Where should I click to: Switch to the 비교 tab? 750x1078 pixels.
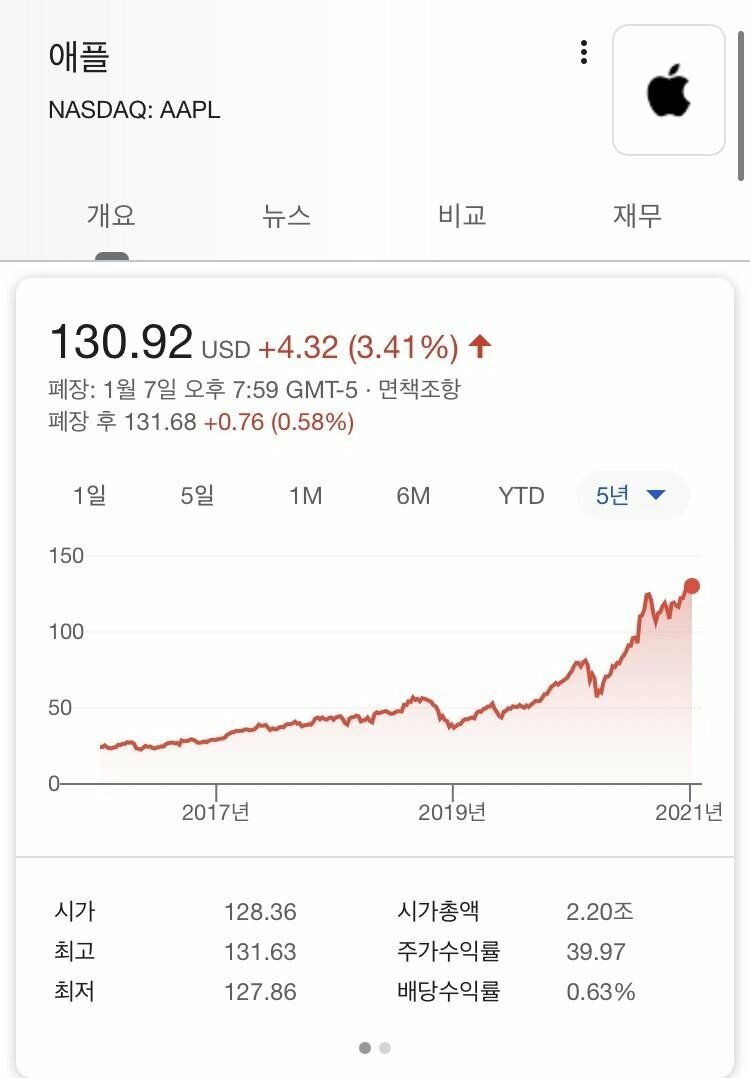point(462,215)
